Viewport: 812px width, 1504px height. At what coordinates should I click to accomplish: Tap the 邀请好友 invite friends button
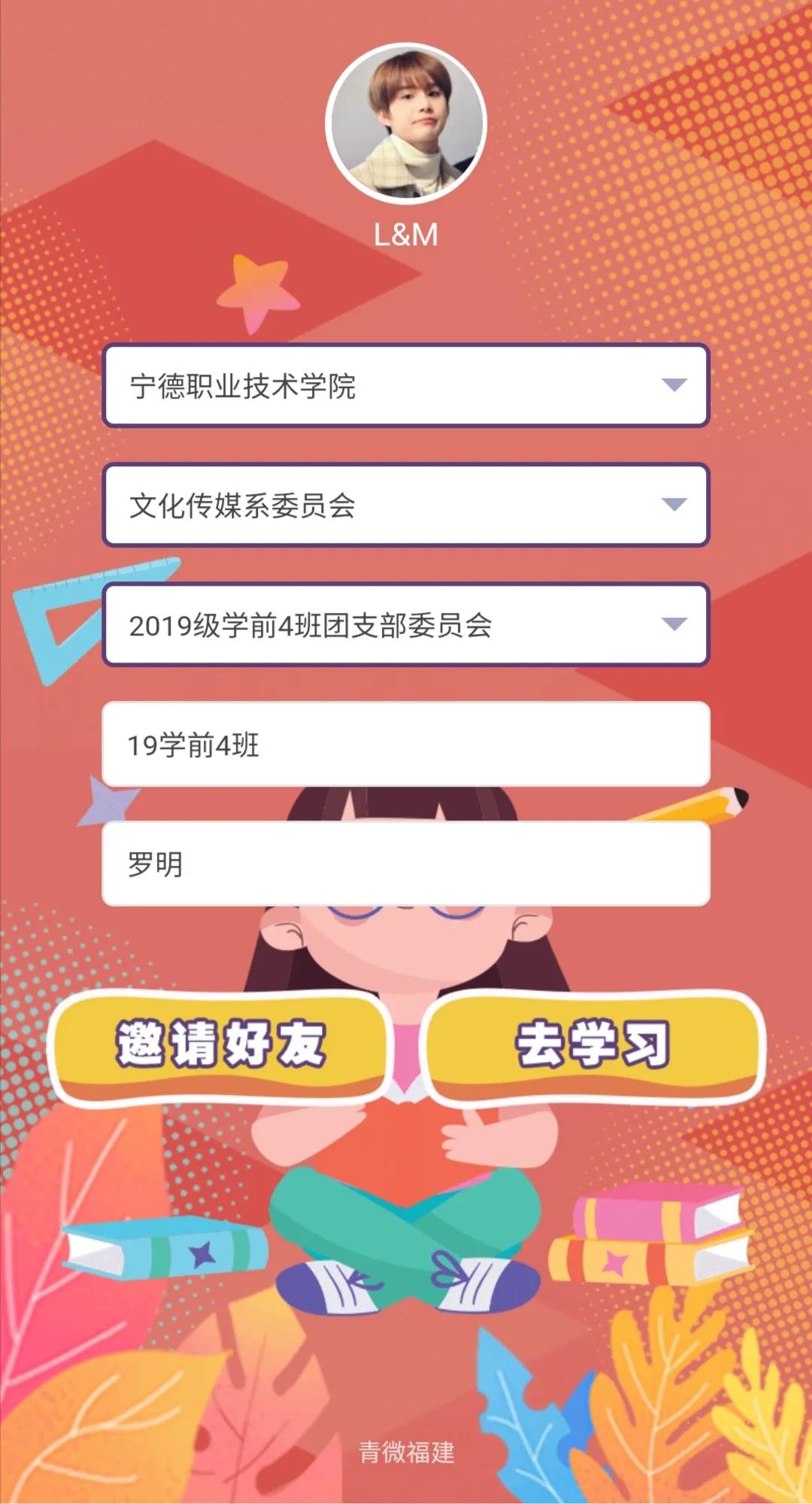click(220, 1047)
